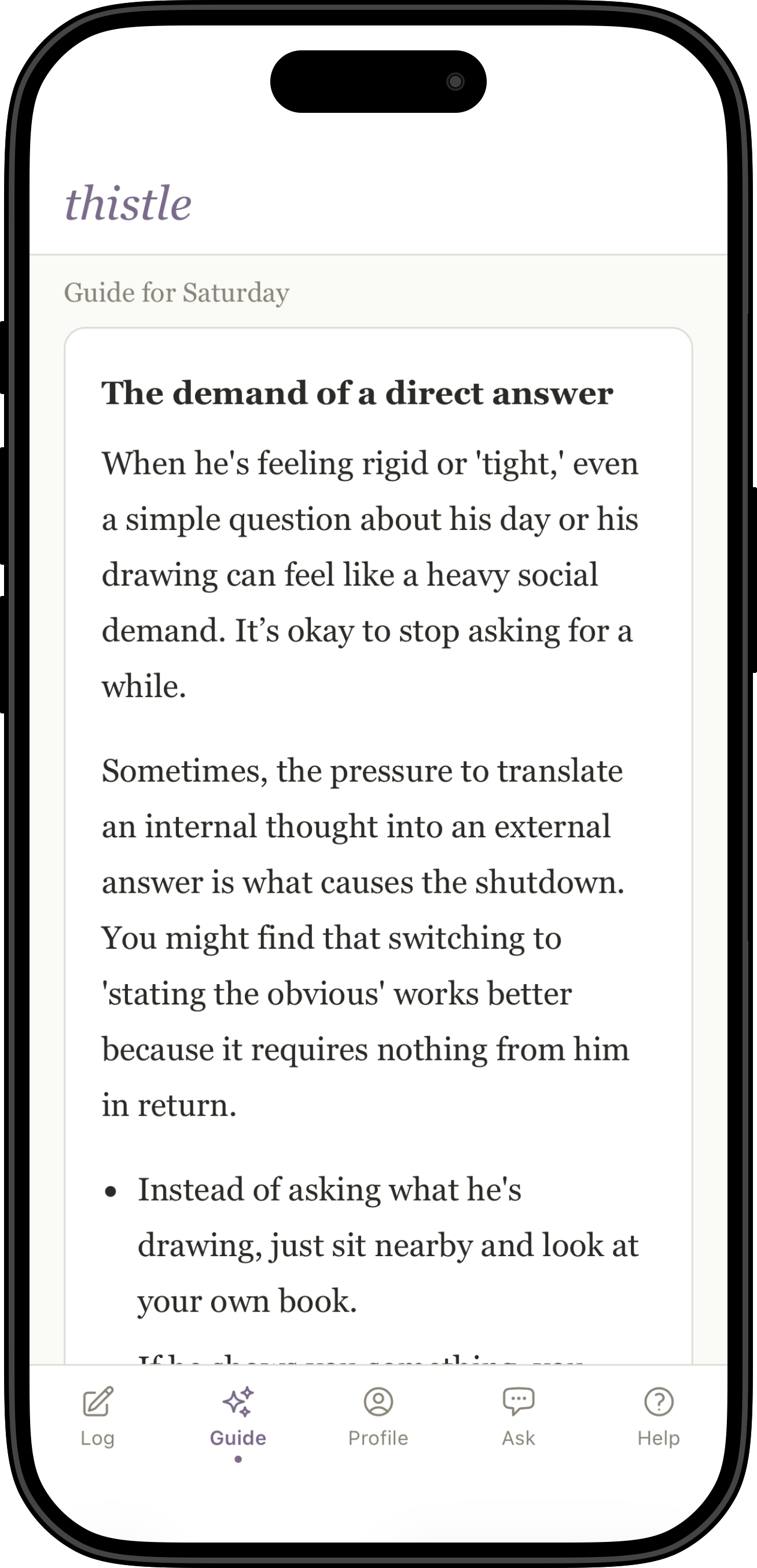Open the Profile tab
This screenshot has height=1568, width=757.
point(378,1417)
